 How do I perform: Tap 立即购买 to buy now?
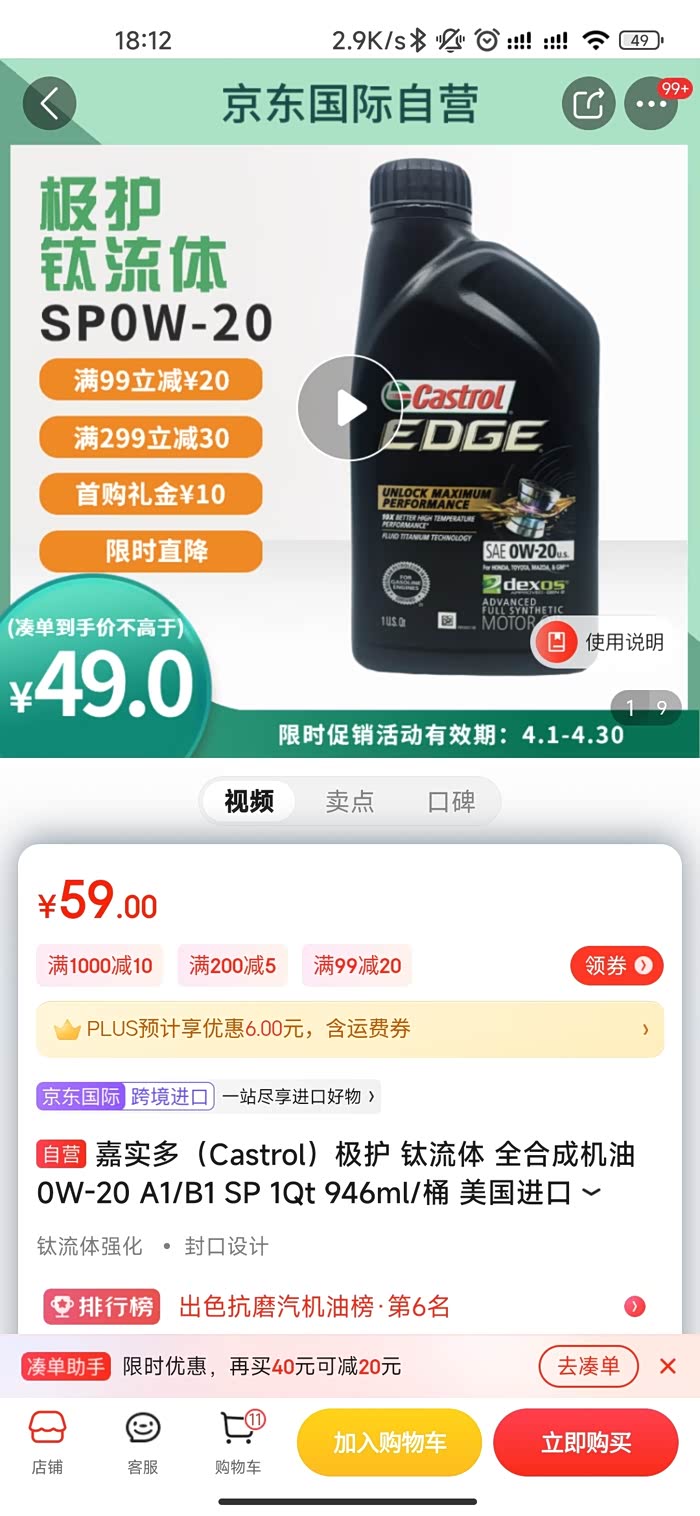click(x=586, y=1443)
